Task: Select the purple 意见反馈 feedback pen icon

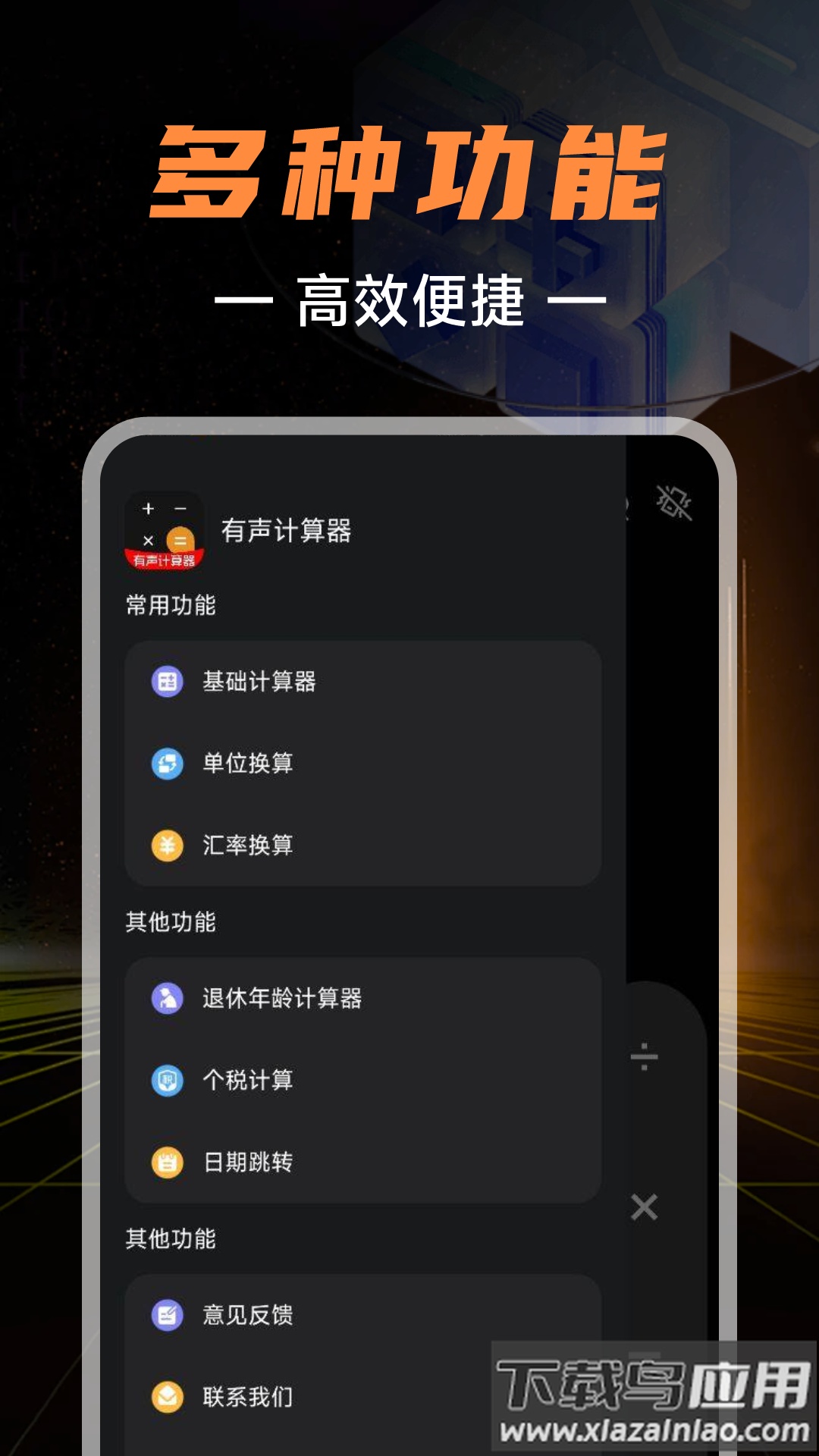Action: click(169, 1314)
